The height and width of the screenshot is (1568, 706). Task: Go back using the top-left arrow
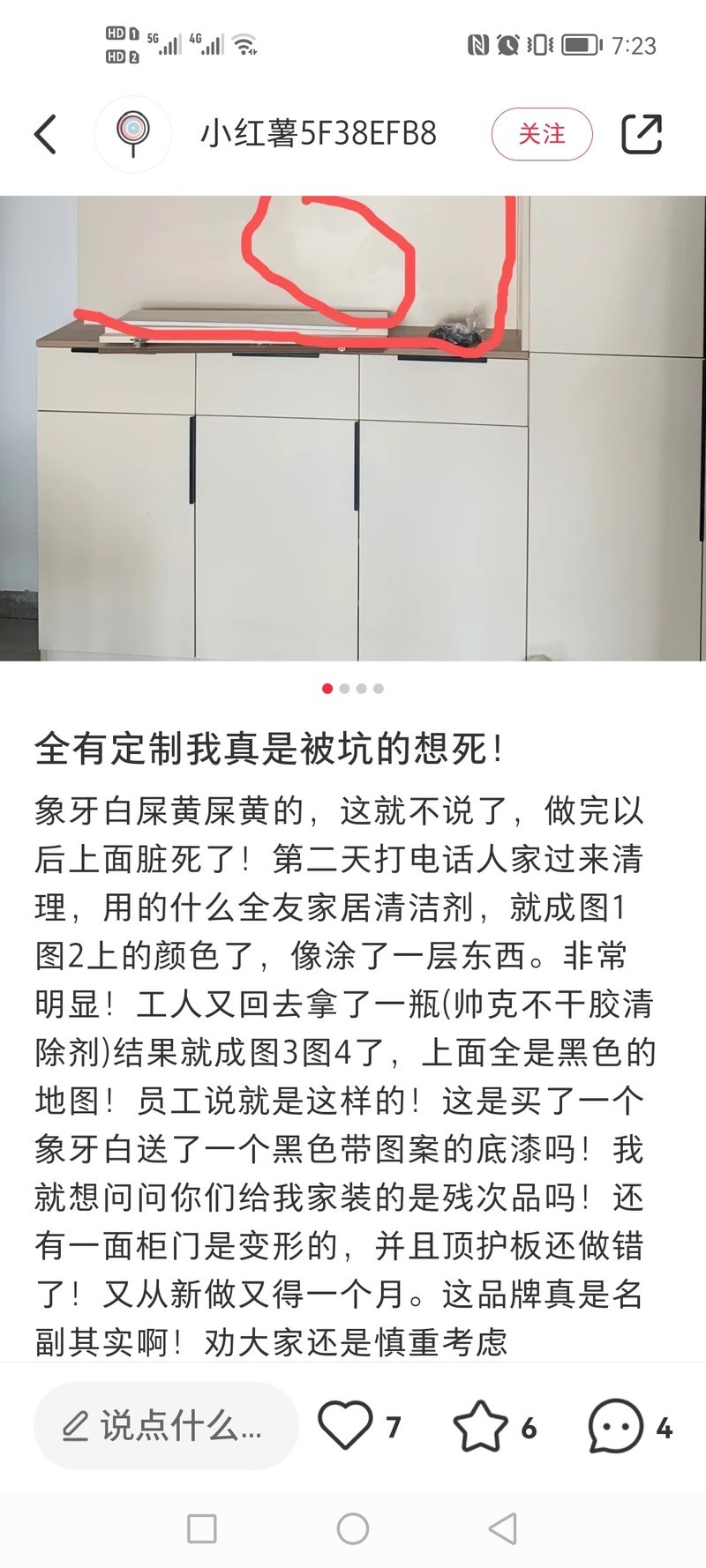46,134
